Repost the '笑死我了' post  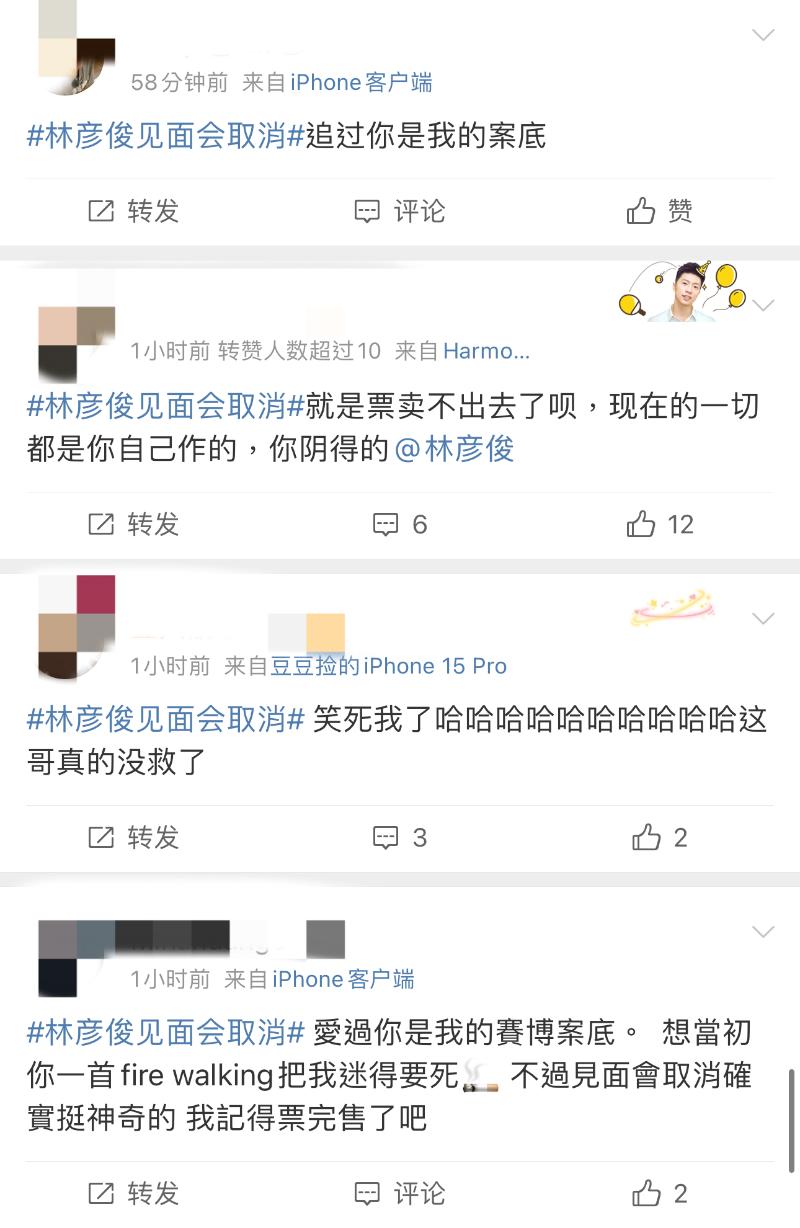134,837
